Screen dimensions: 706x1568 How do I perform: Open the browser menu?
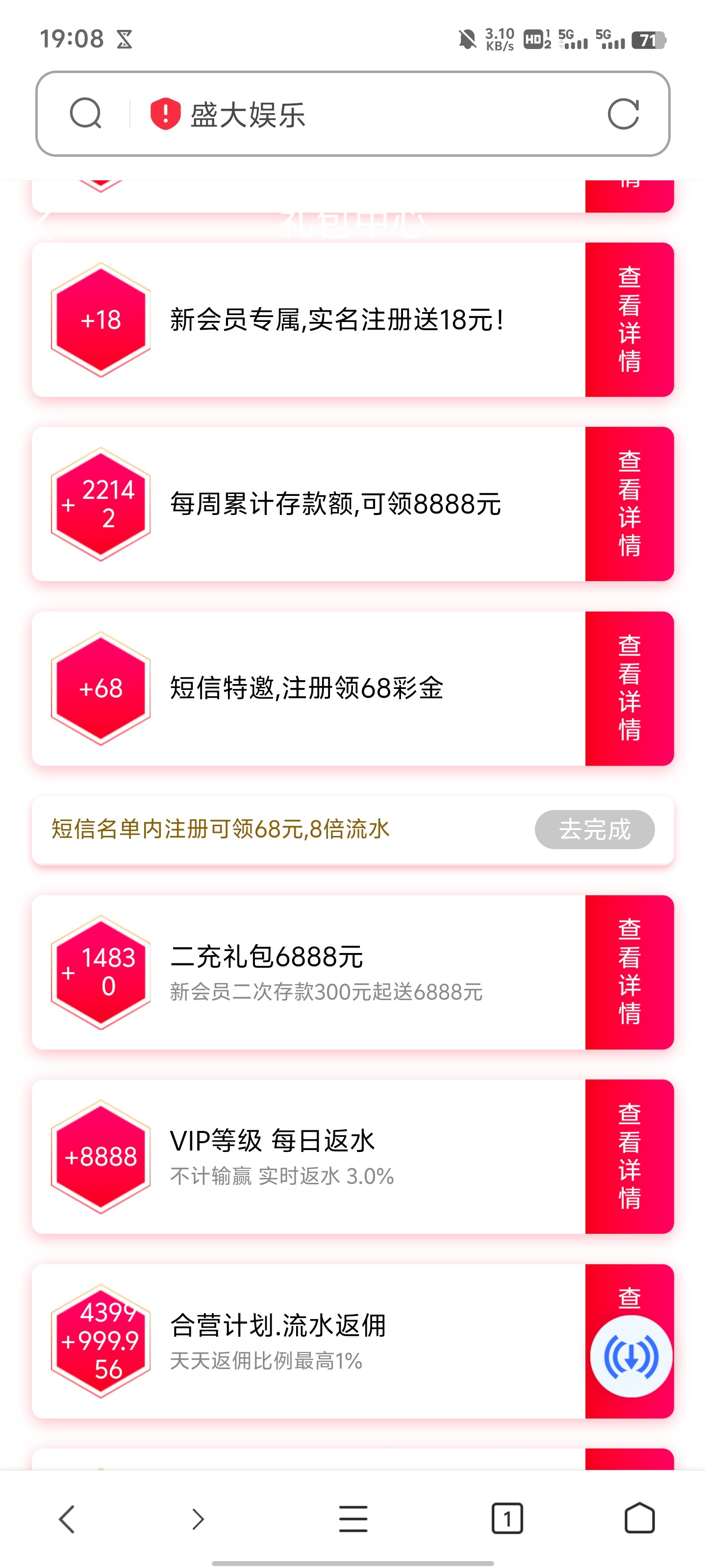click(353, 1519)
